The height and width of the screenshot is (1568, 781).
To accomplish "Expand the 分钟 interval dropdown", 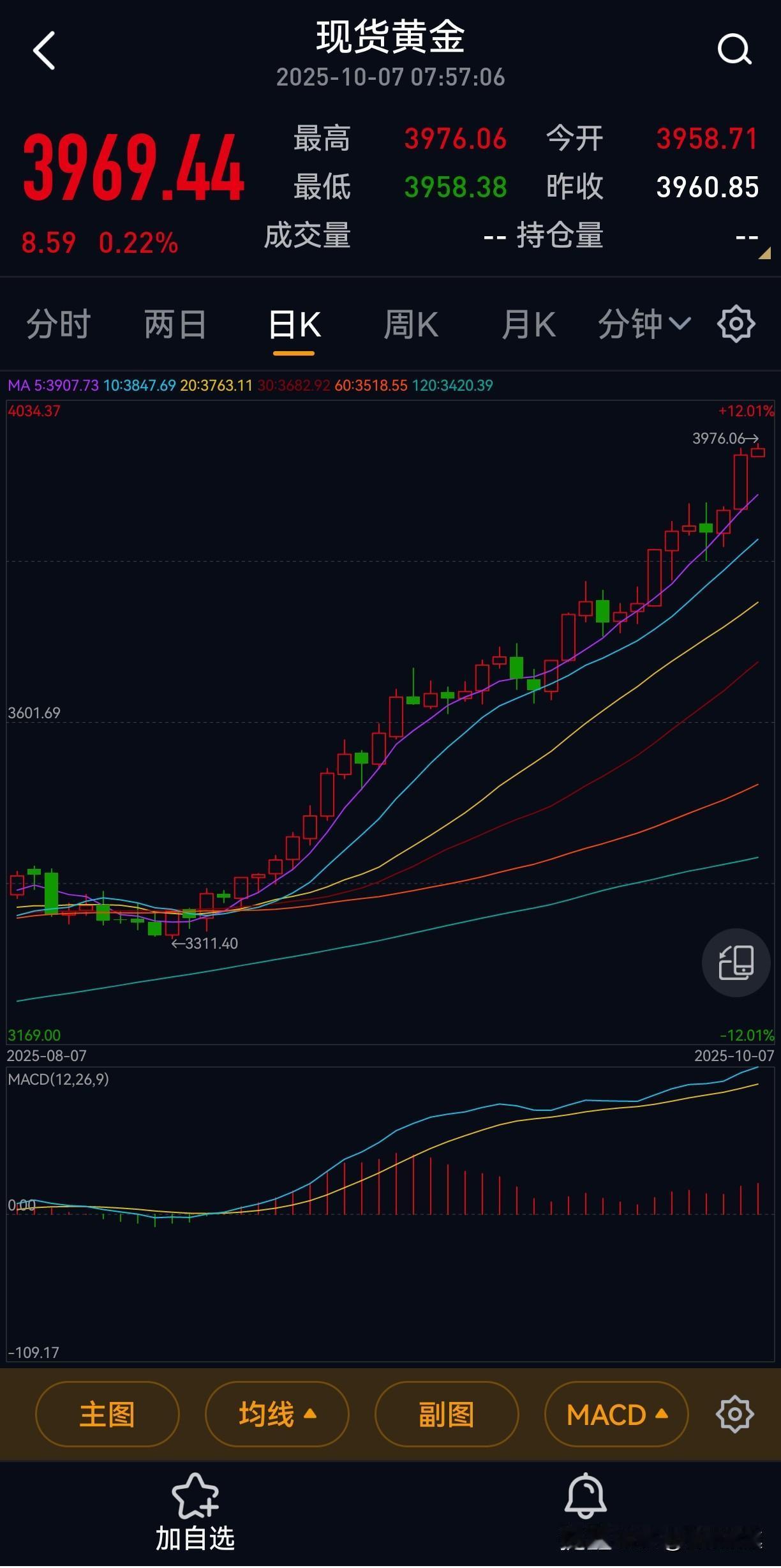I will tap(644, 324).
